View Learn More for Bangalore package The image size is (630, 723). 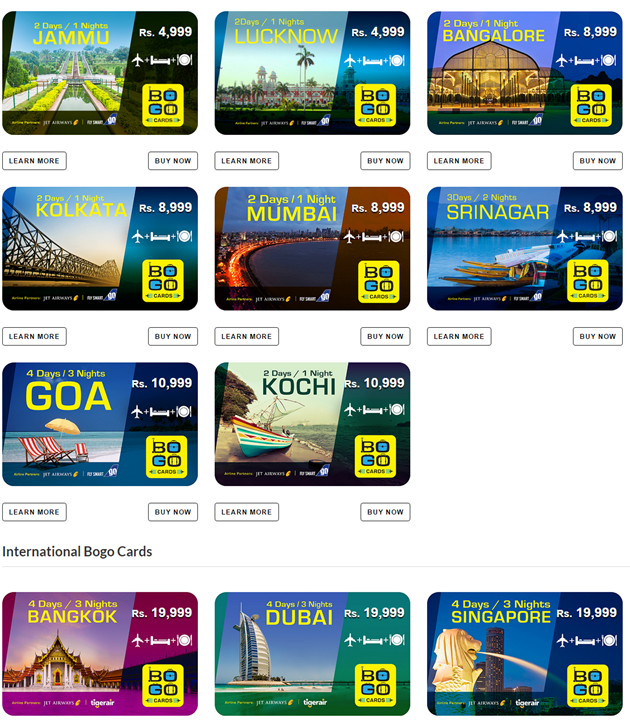pyautogui.click(x=459, y=161)
